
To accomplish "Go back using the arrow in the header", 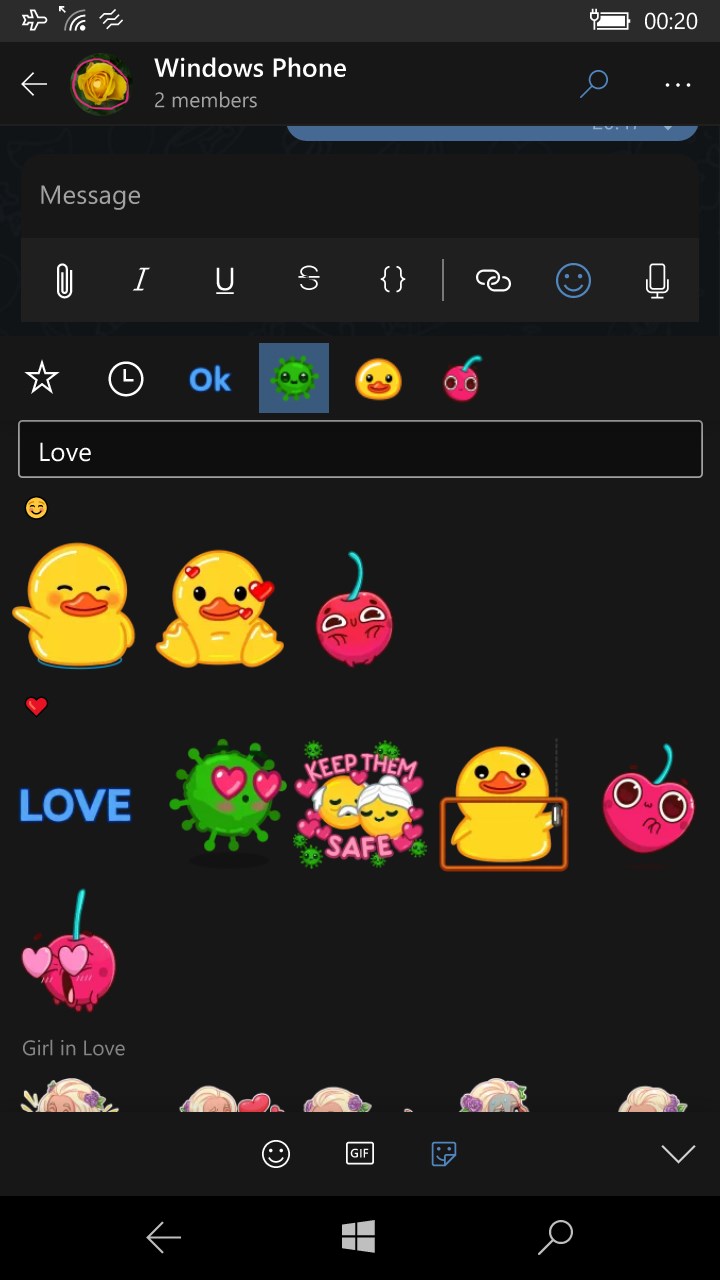I will 34,84.
